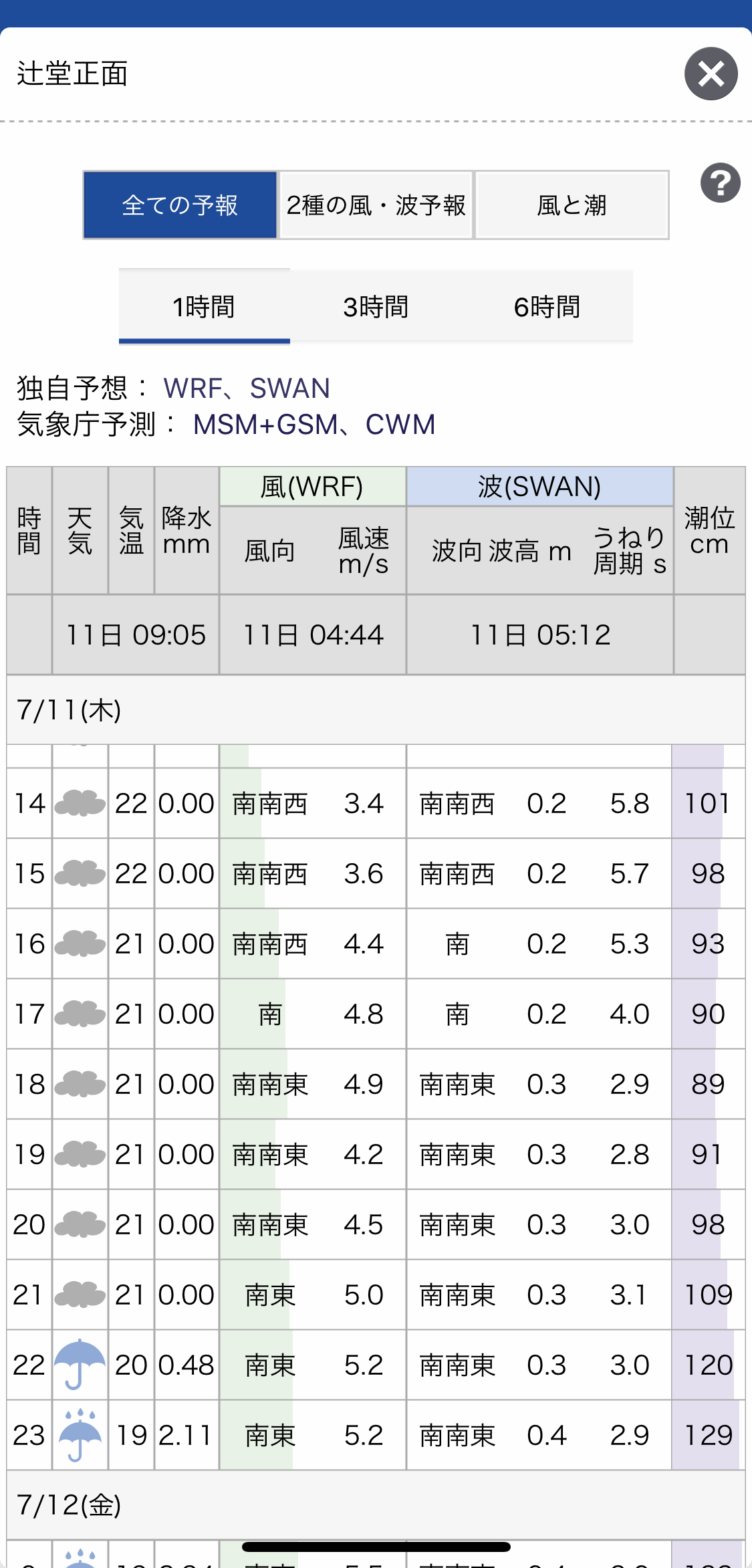Image resolution: width=752 pixels, height=1568 pixels.
Task: Switch to 風と潮 view
Action: [572, 205]
